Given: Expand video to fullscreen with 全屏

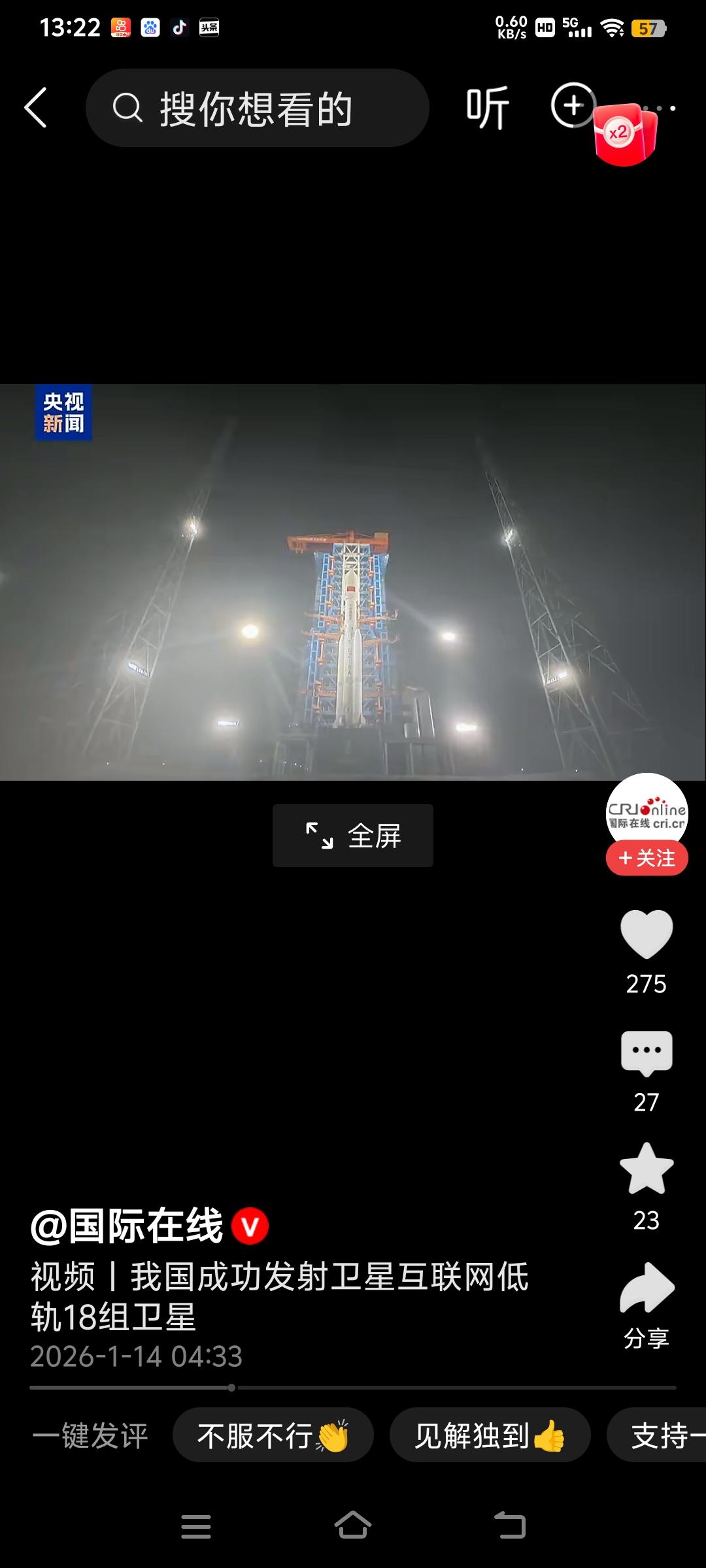Looking at the screenshot, I should click(x=352, y=835).
